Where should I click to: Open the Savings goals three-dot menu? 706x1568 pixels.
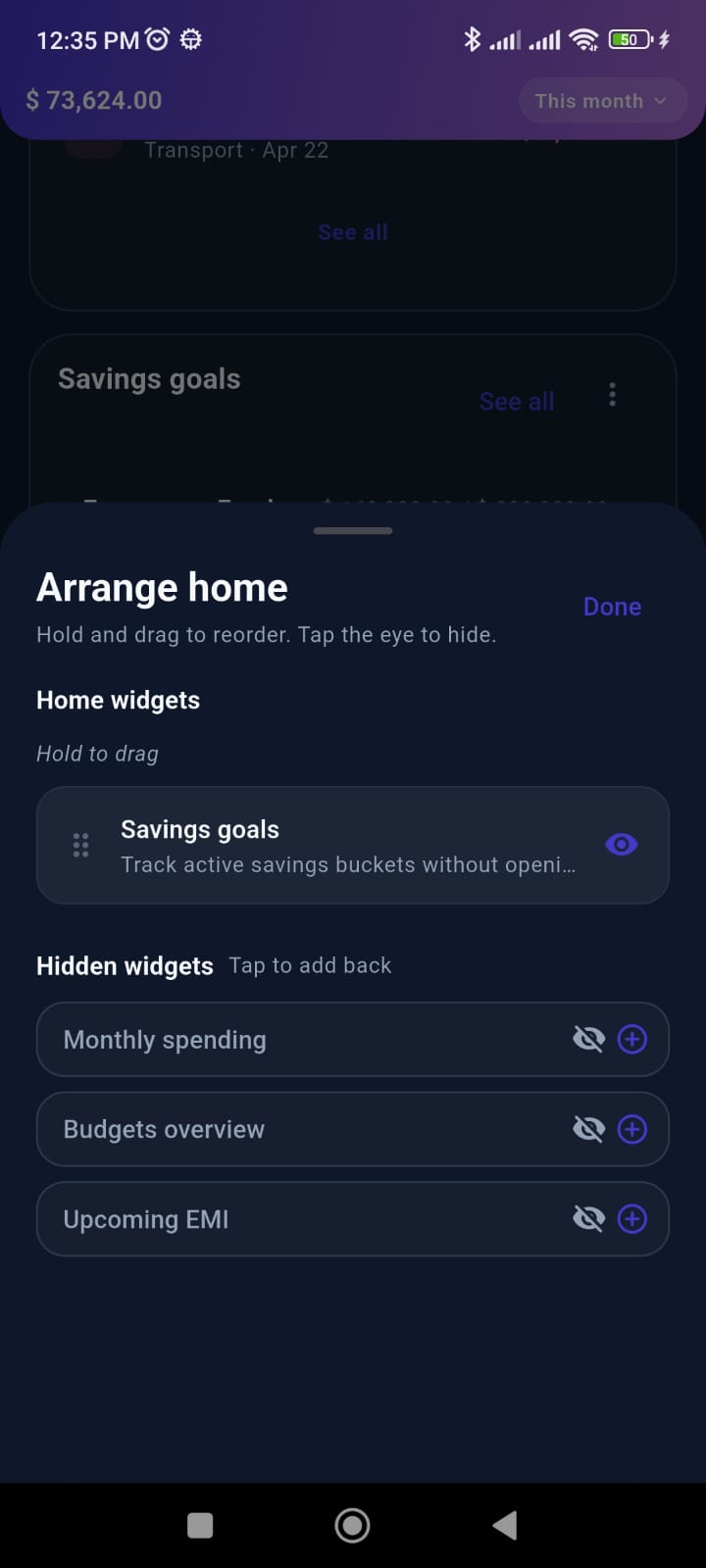[x=612, y=394]
